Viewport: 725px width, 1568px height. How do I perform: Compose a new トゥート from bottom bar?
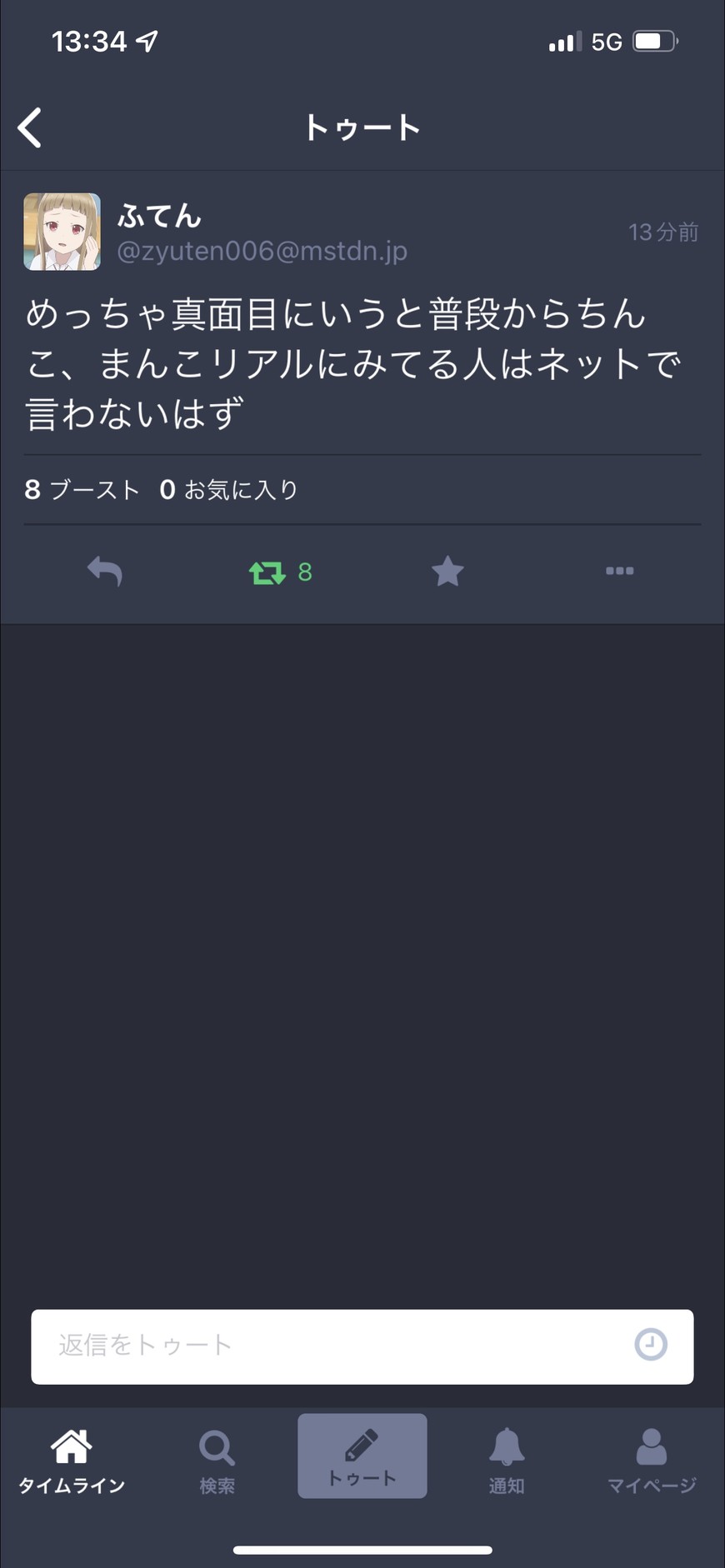click(362, 1456)
